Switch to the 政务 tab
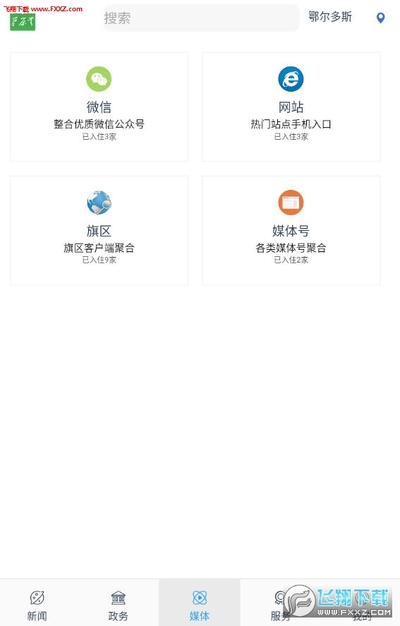This screenshot has height=626, width=400. (118, 604)
